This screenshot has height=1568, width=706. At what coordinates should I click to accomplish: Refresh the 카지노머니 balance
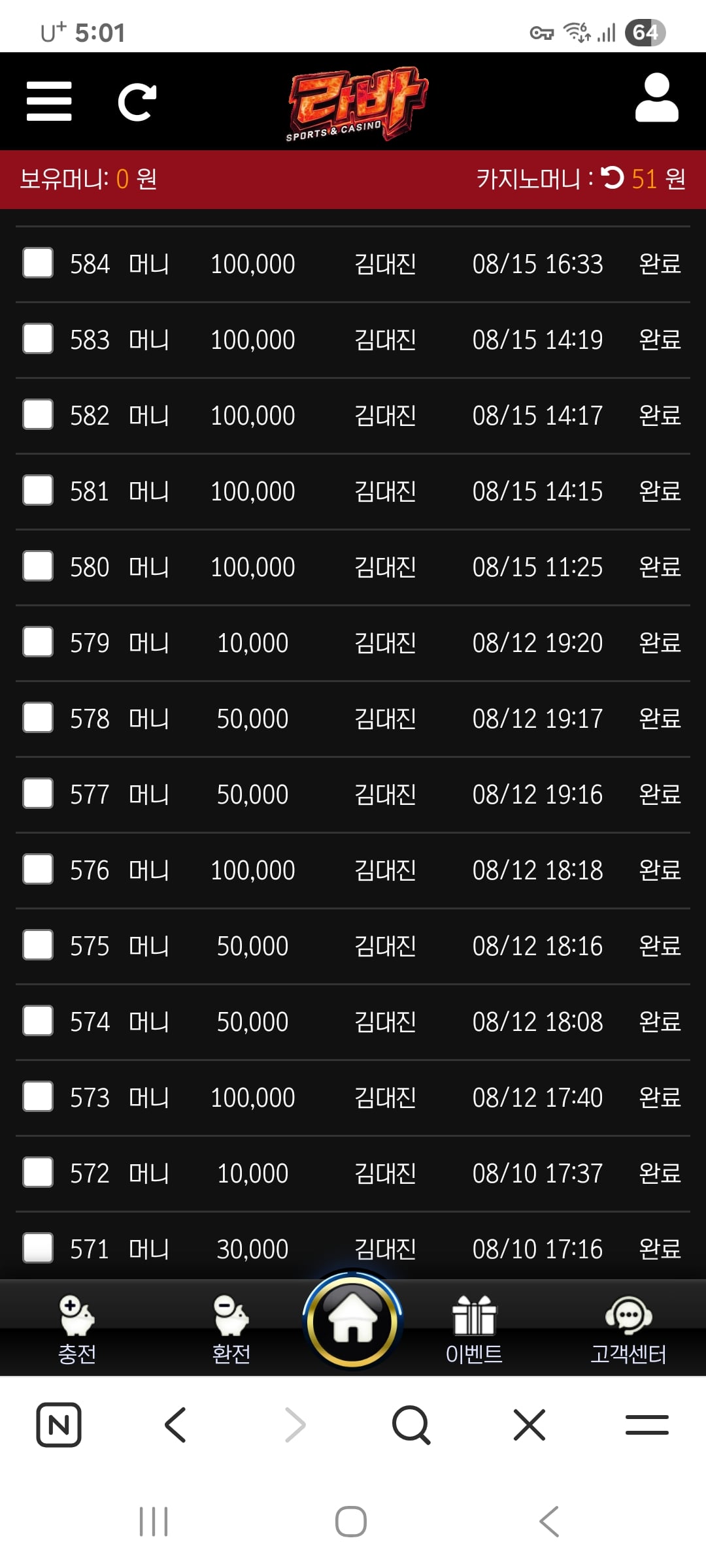pyautogui.click(x=613, y=178)
